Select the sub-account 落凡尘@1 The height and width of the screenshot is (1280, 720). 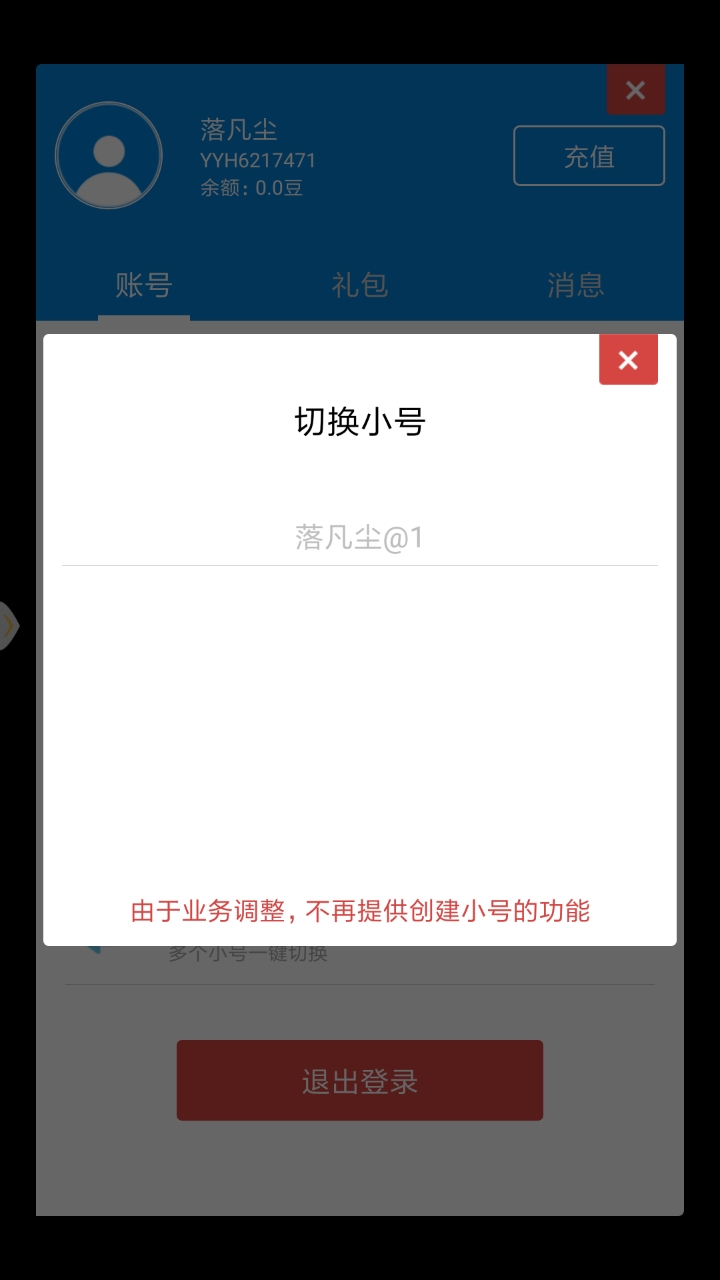click(x=359, y=538)
